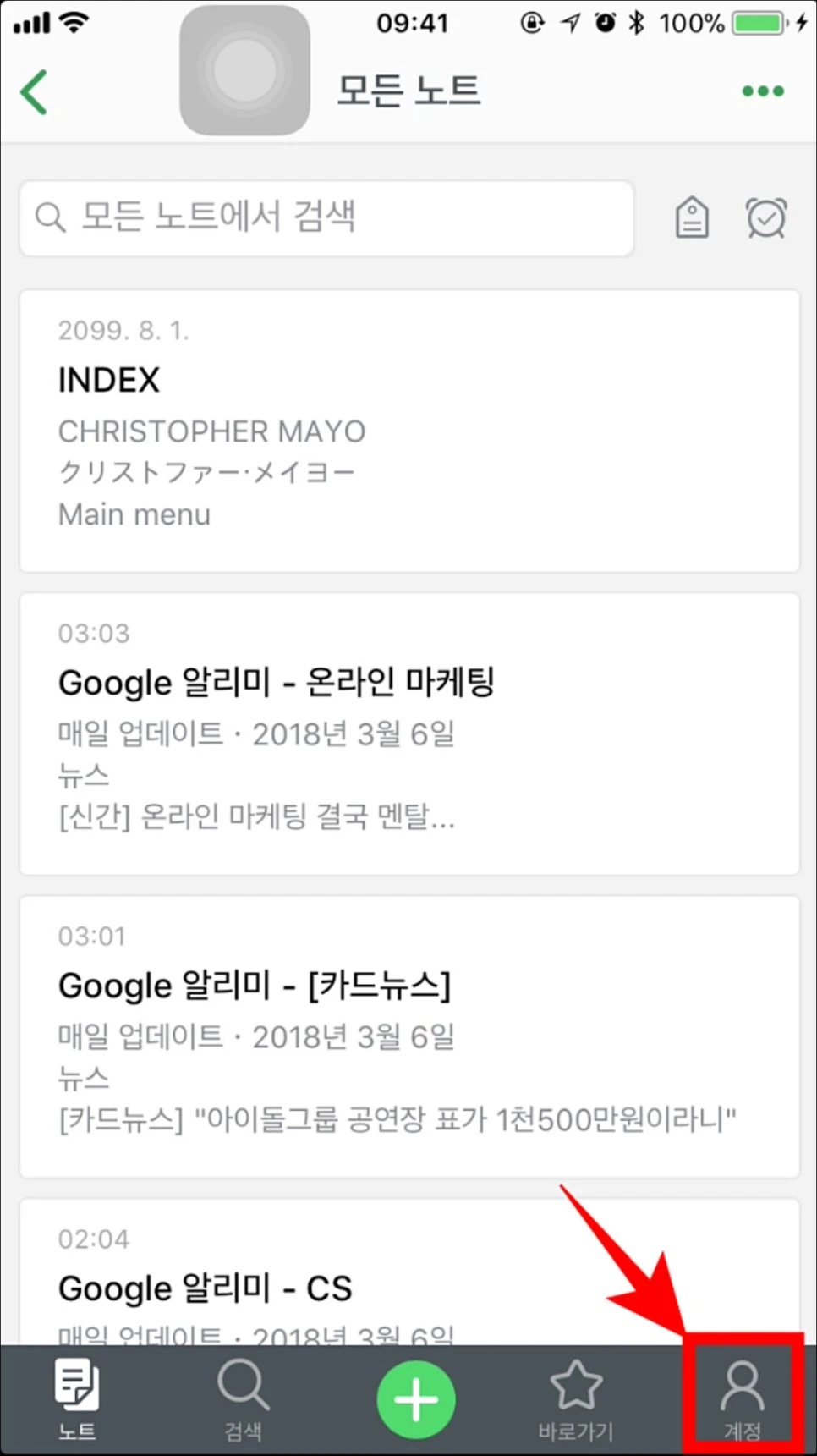
Task: Go back with the green arrow
Action: (35, 92)
